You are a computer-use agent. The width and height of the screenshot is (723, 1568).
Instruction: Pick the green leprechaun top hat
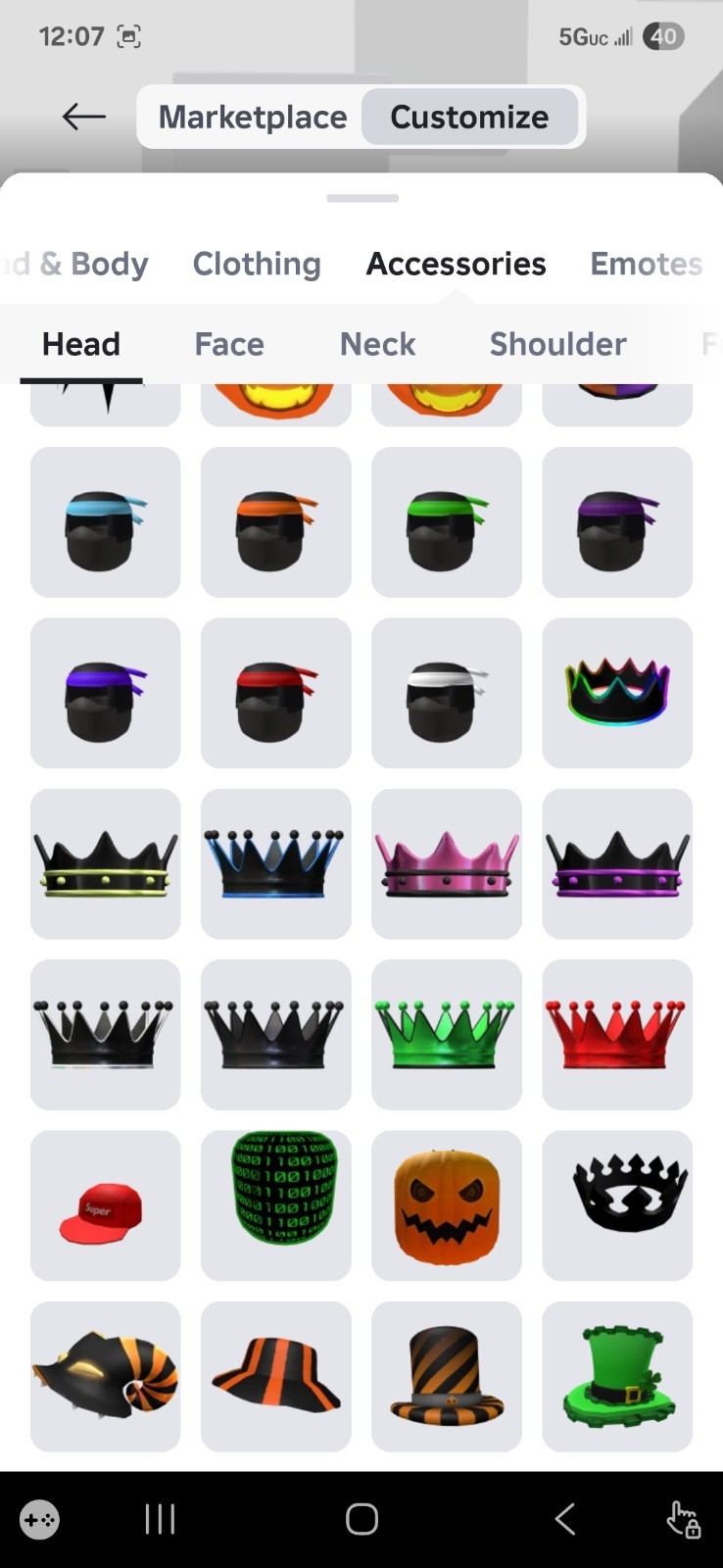(x=616, y=1377)
